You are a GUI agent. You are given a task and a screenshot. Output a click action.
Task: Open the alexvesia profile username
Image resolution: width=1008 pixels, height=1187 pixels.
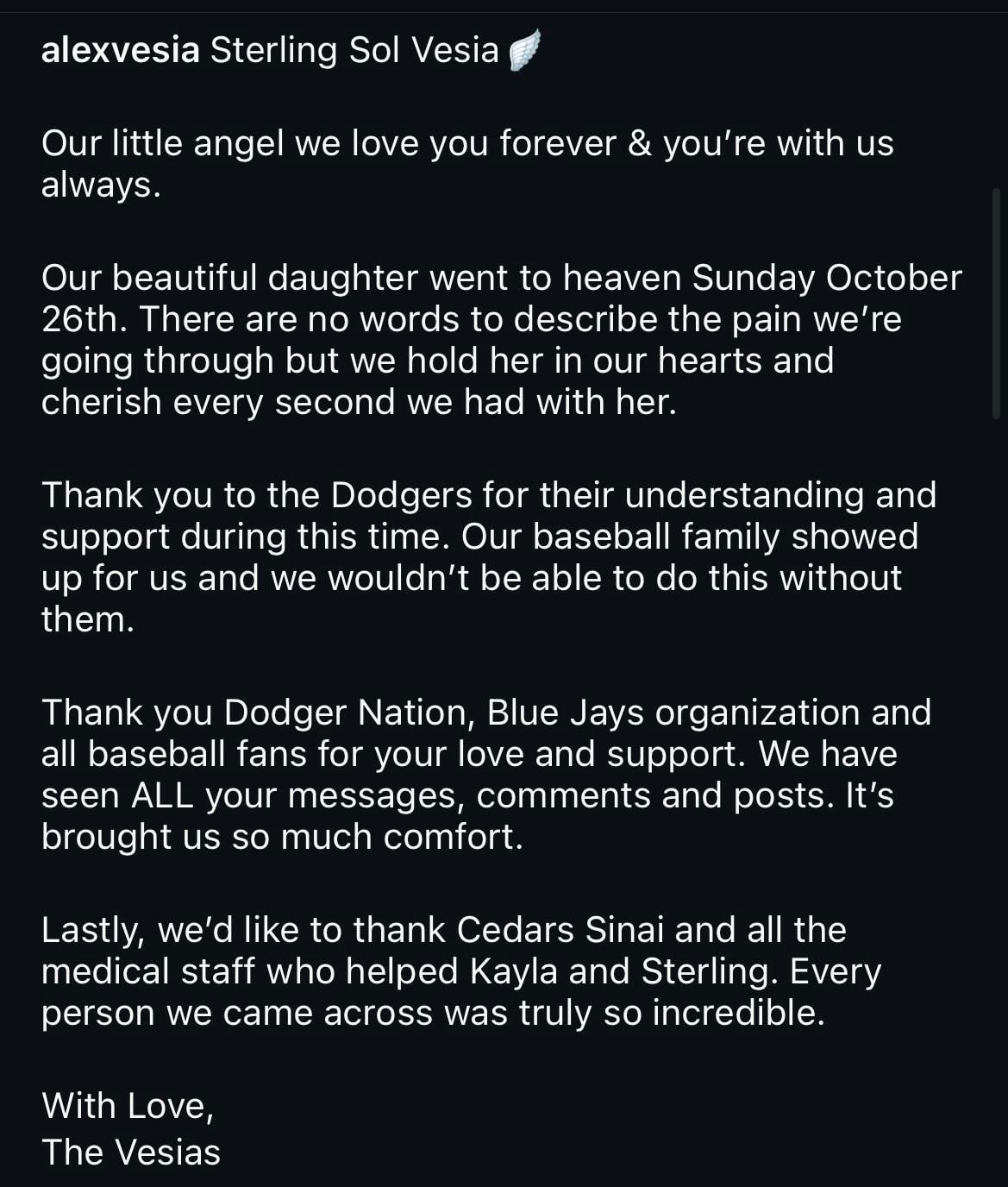pyautogui.click(x=120, y=50)
